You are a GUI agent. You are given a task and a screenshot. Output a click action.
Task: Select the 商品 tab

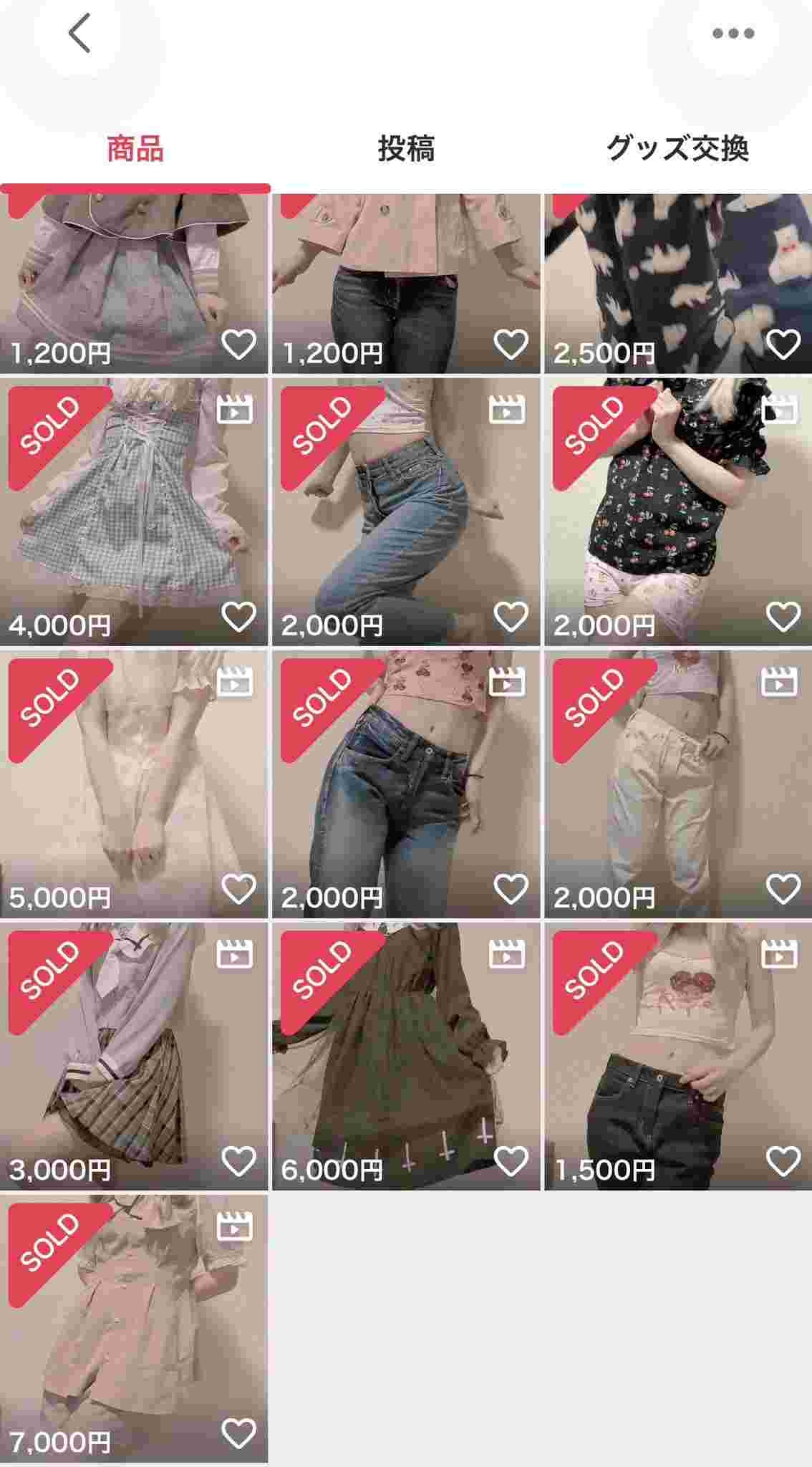click(x=135, y=149)
